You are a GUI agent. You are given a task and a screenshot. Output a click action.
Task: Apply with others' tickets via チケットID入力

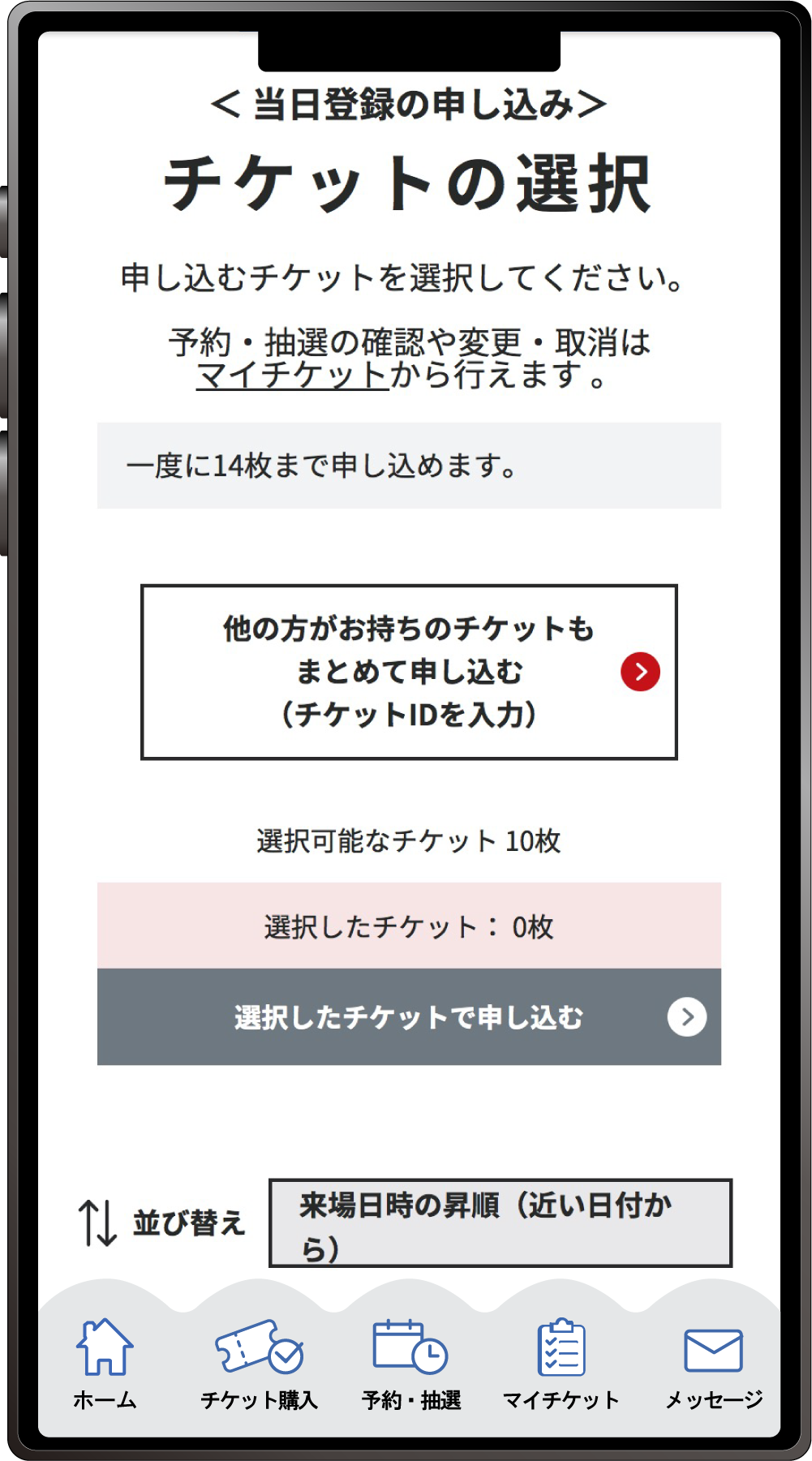(x=409, y=672)
